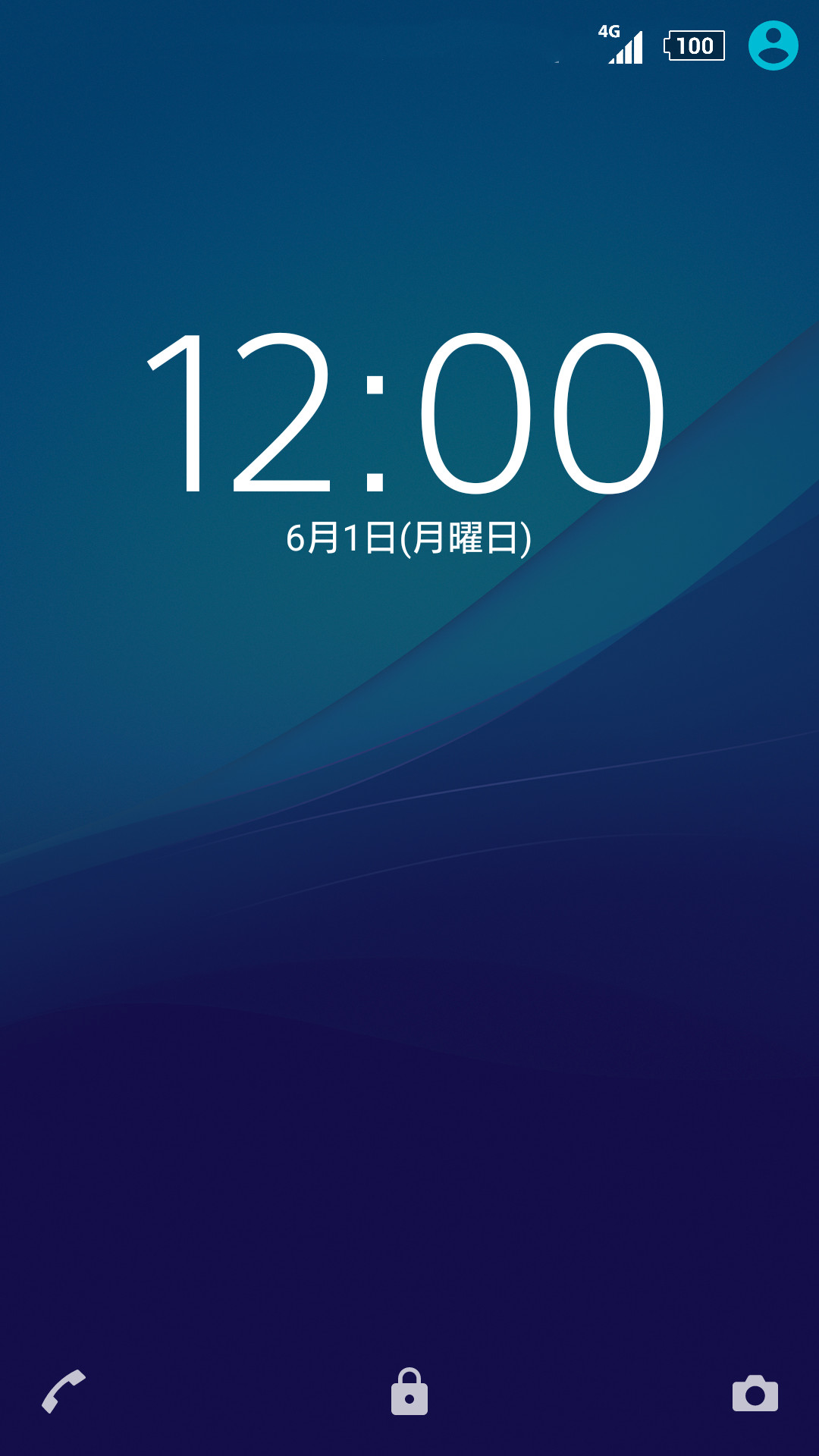Launch the camera shortcut
This screenshot has width=819, height=1456.
pos(755,1393)
